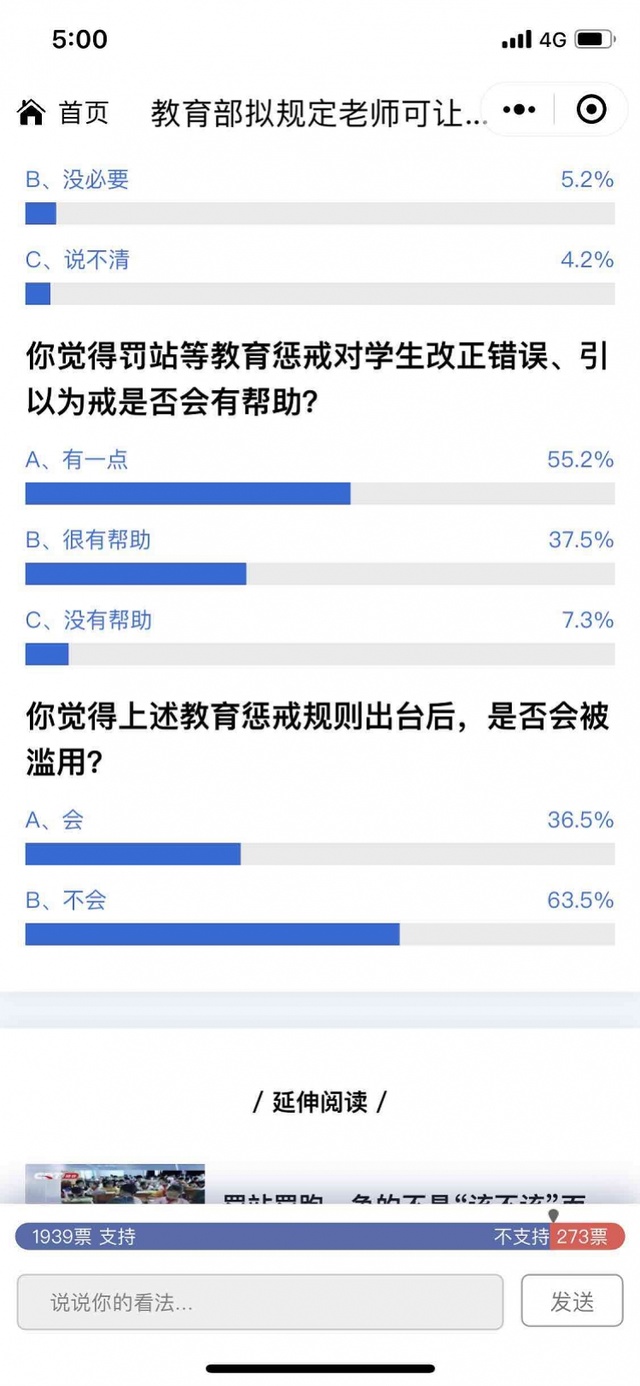
Task: Send the comment with 发送
Action: coord(572,1302)
